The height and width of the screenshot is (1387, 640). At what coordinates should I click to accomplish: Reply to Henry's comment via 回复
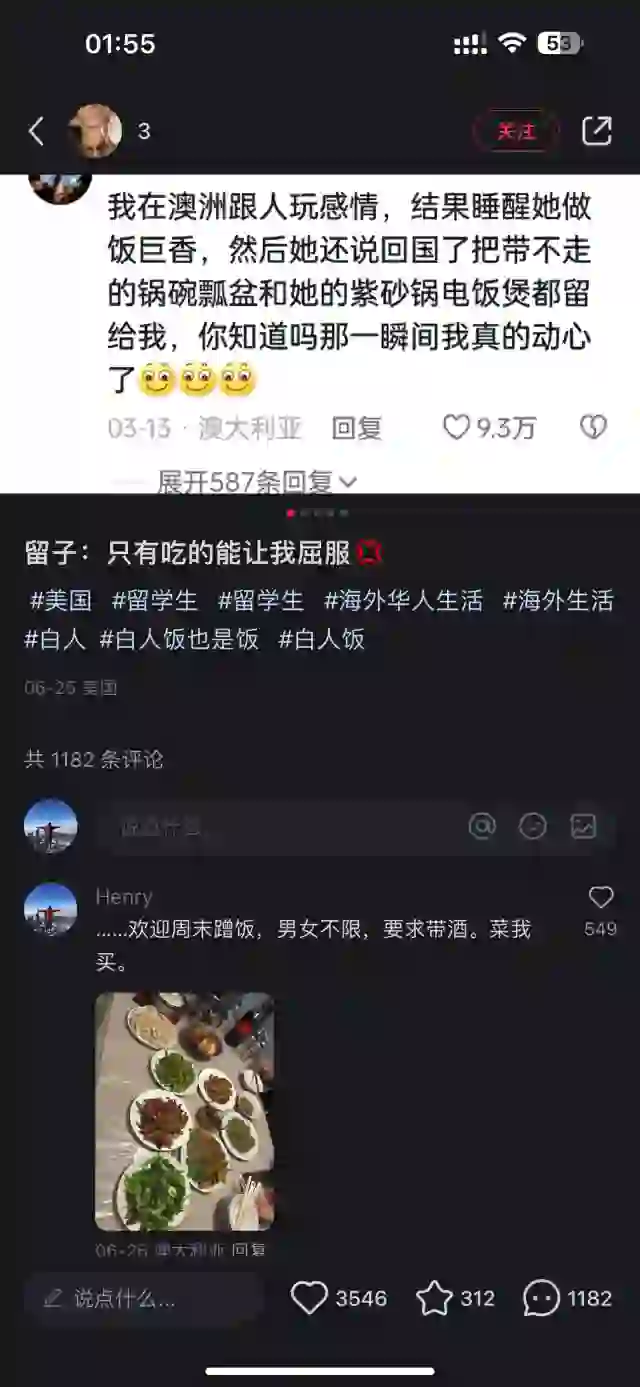(249, 1251)
